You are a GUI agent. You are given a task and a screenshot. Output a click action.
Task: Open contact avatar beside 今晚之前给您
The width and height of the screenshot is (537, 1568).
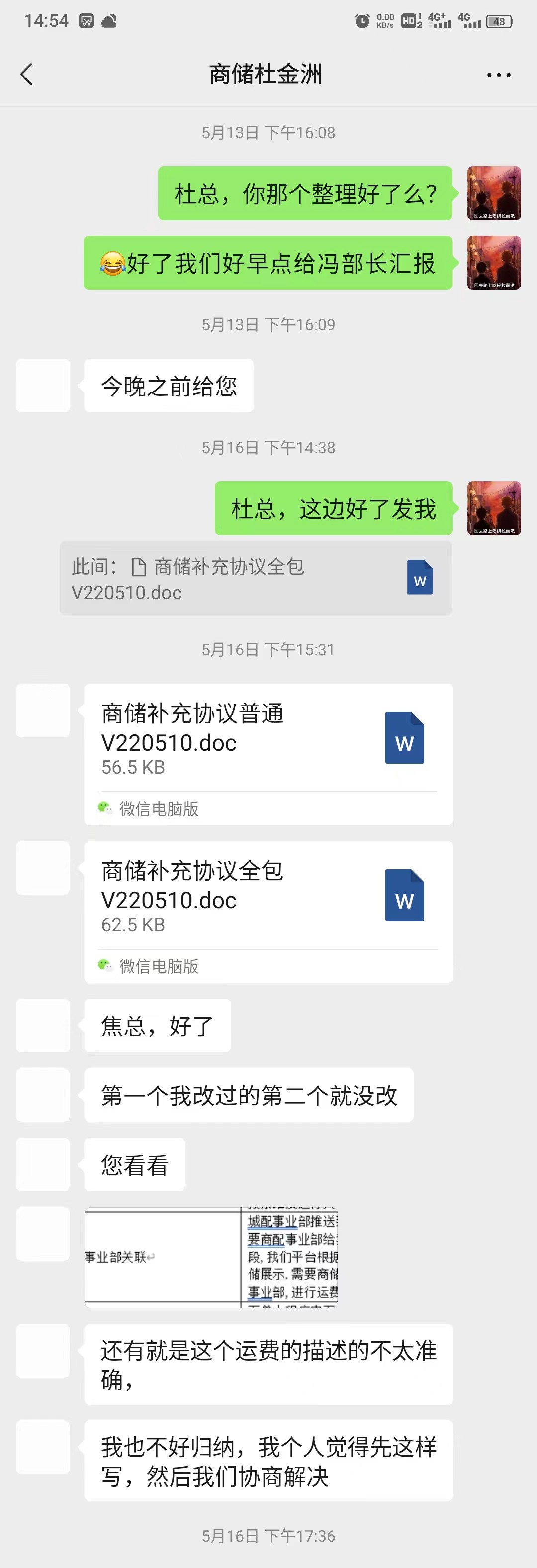tap(43, 386)
